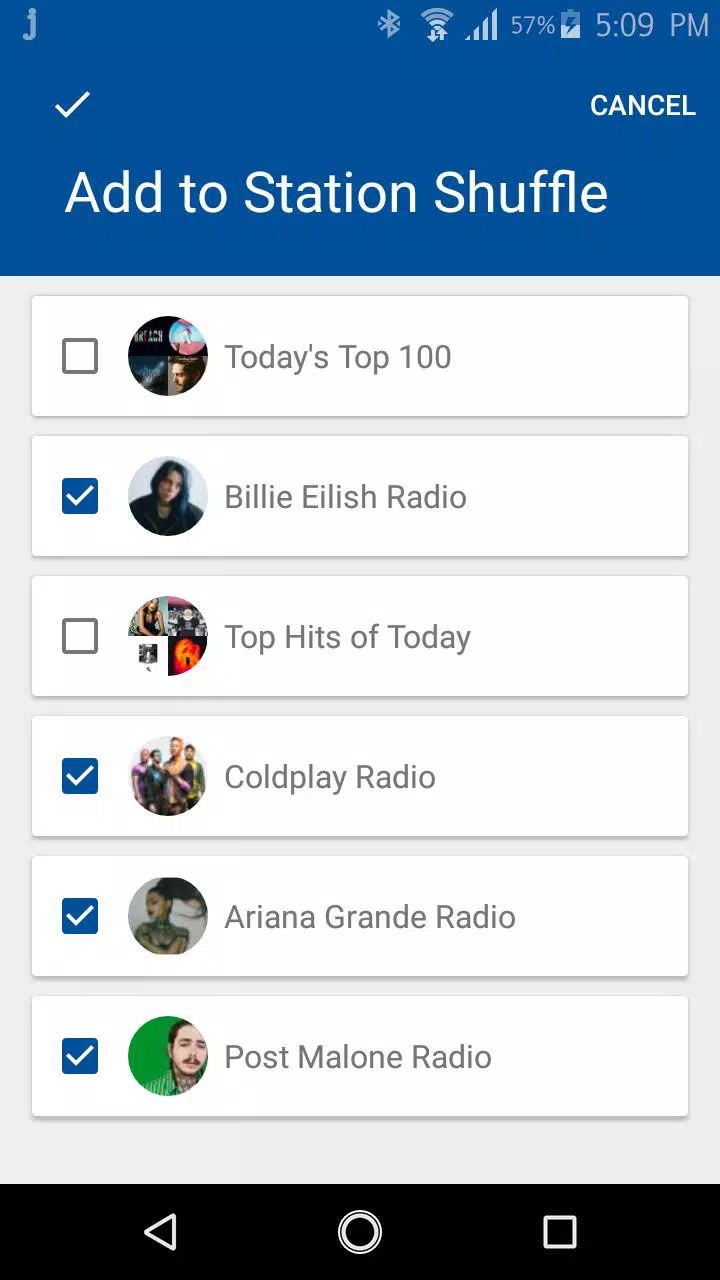Cancel adding stations to shuffle
The height and width of the screenshot is (1280, 720).
pyautogui.click(x=642, y=106)
